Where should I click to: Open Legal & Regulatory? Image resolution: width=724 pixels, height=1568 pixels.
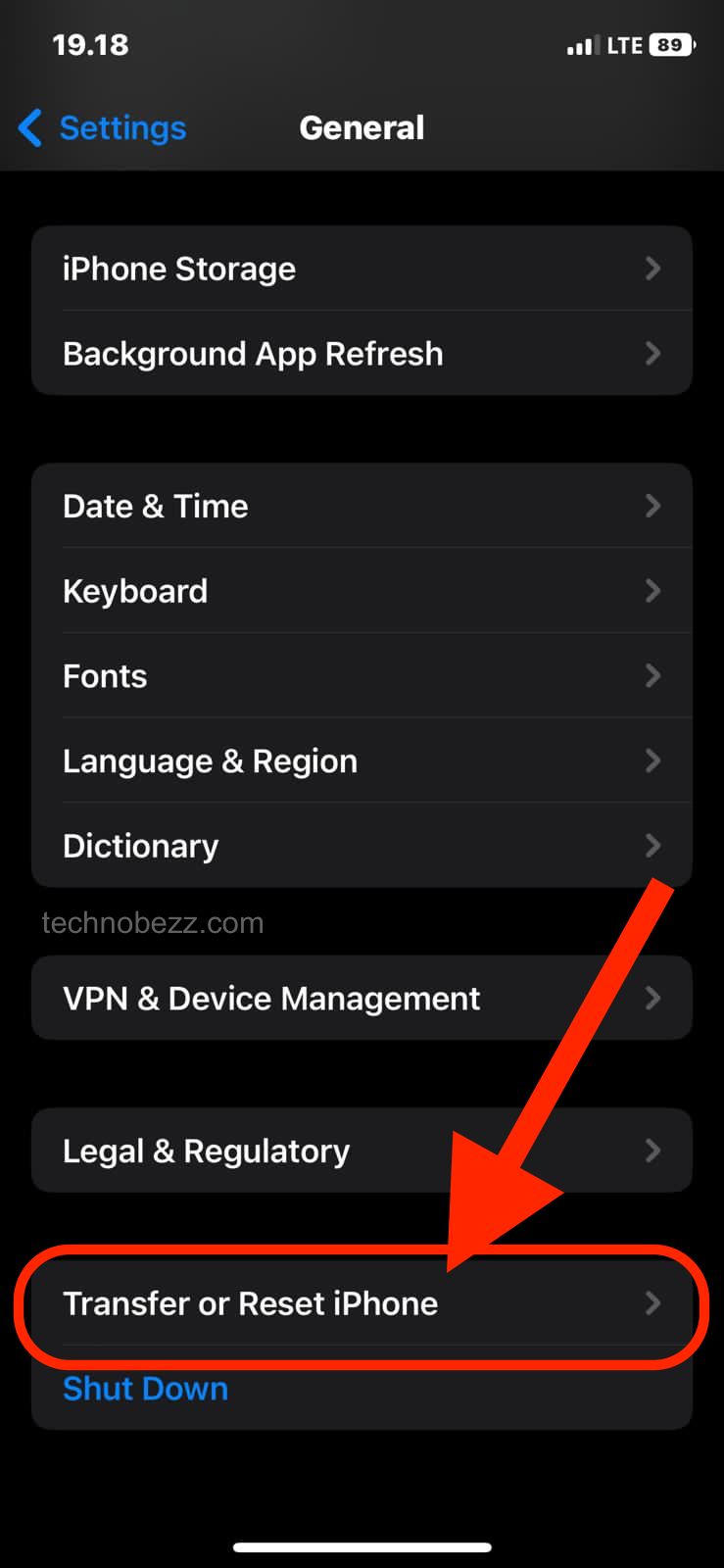(x=362, y=1151)
